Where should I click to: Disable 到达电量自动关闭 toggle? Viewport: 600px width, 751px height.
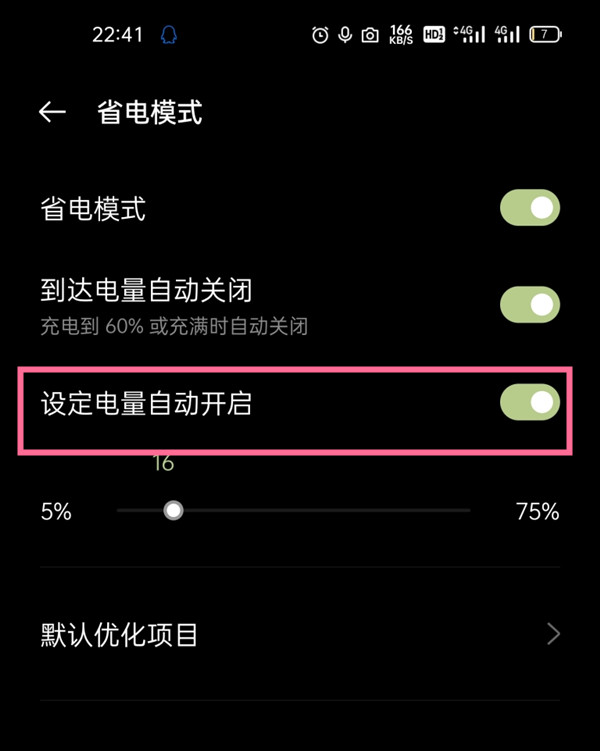click(529, 304)
